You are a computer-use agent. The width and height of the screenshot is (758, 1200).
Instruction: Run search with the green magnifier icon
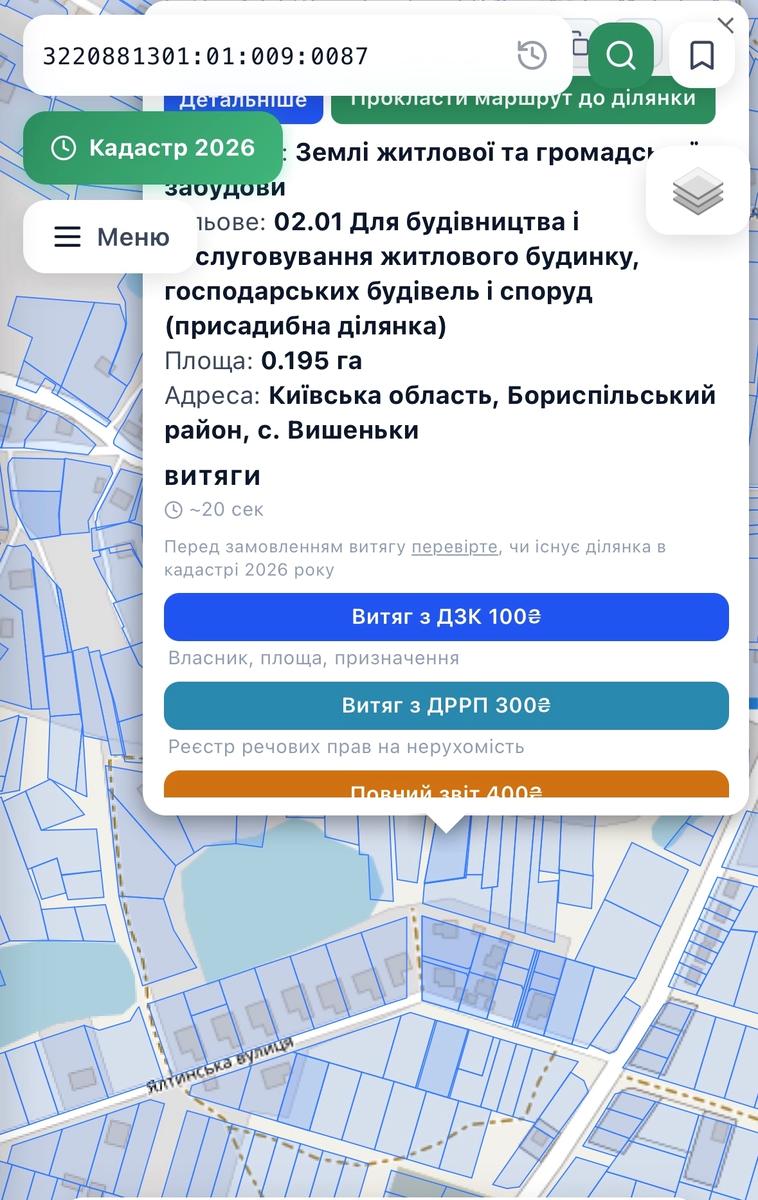click(621, 55)
